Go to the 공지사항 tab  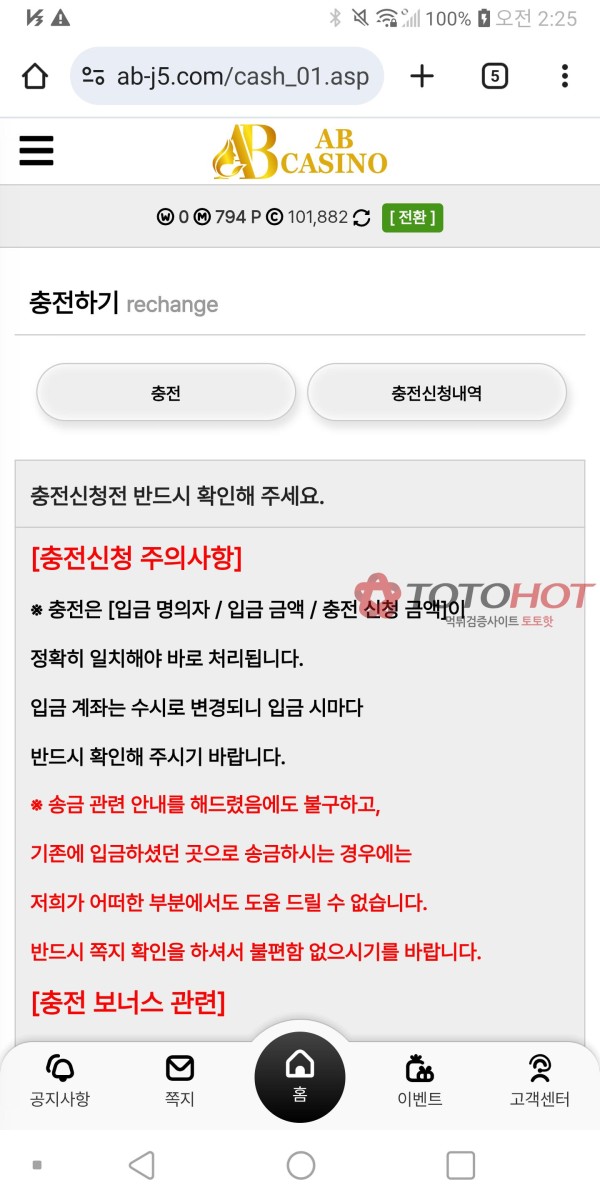60,1080
